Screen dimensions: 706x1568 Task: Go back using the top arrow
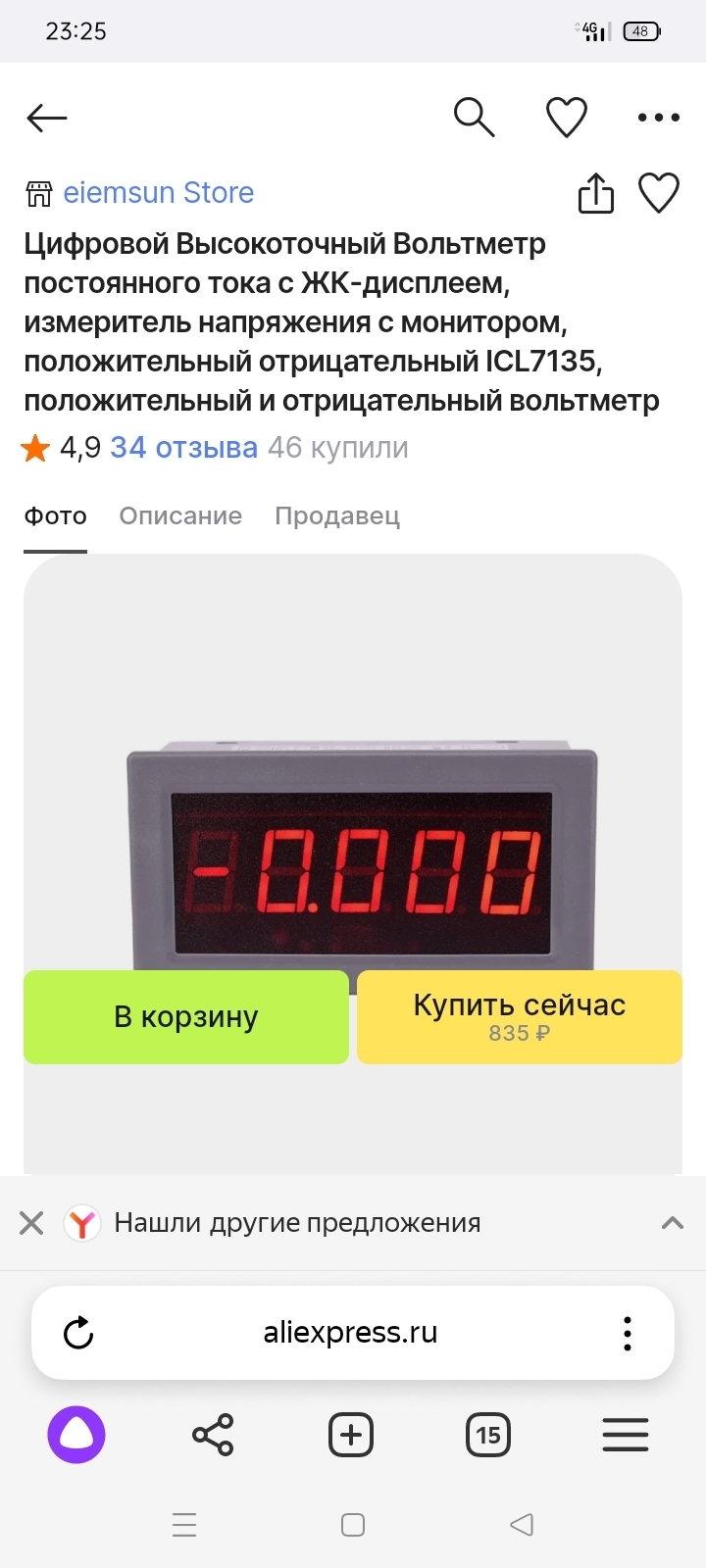[x=46, y=119]
